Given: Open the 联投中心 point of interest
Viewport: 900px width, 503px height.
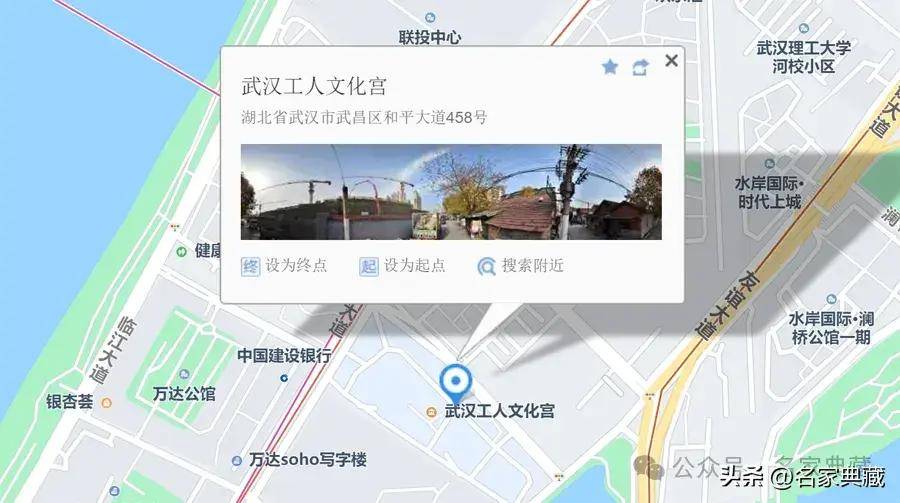Looking at the screenshot, I should (x=430, y=37).
